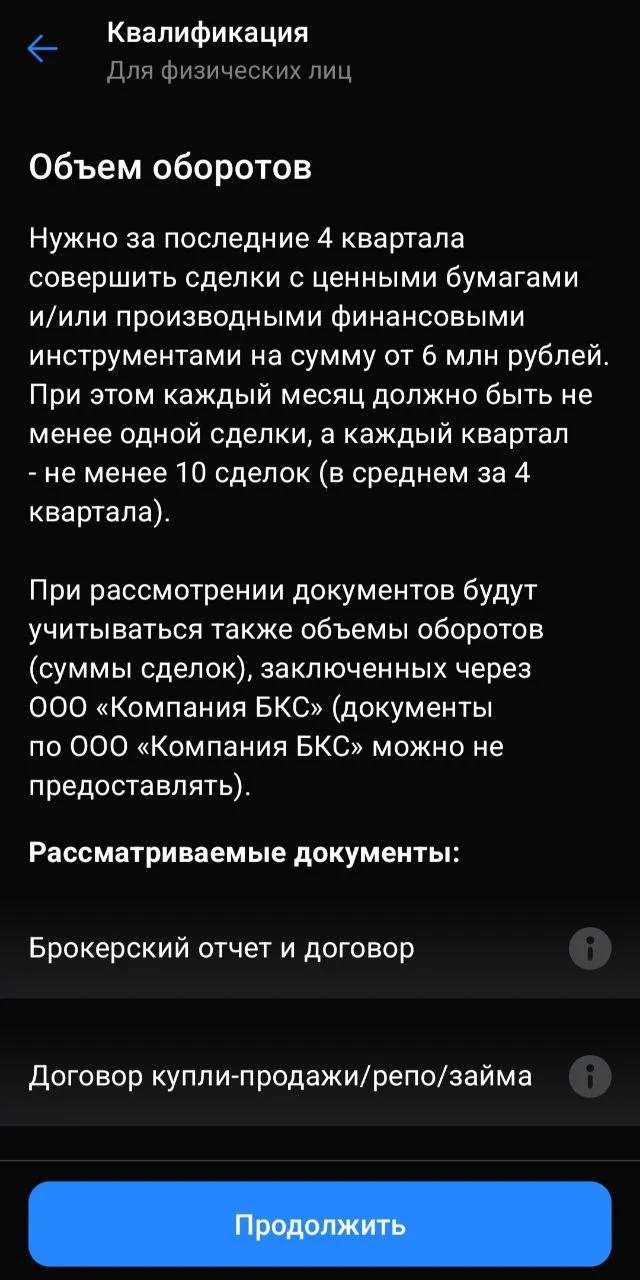This screenshot has height=1280, width=640.
Task: Show info icon for Брокерский отчет и договор
Action: click(x=590, y=948)
